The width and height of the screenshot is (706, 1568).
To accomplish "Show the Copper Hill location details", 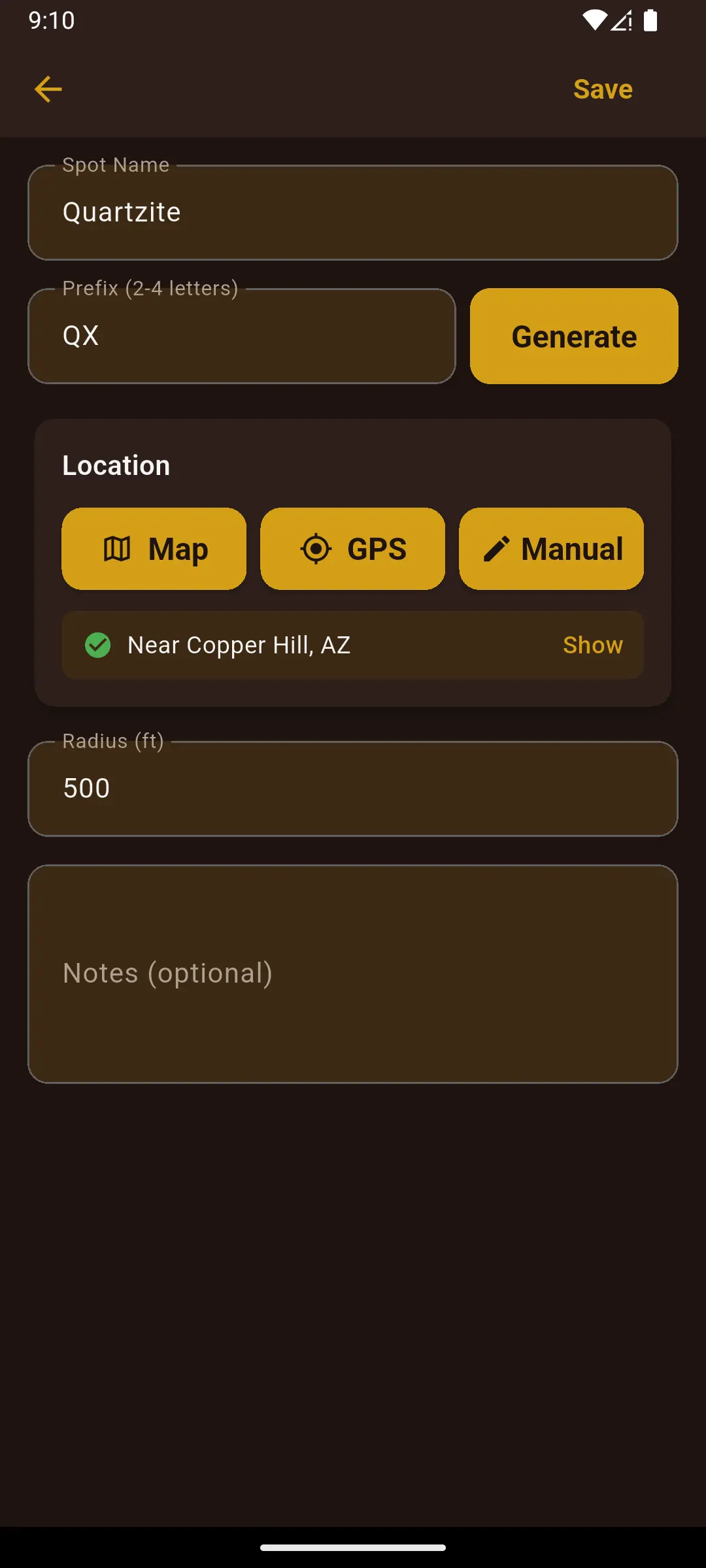I will pyautogui.click(x=593, y=645).
